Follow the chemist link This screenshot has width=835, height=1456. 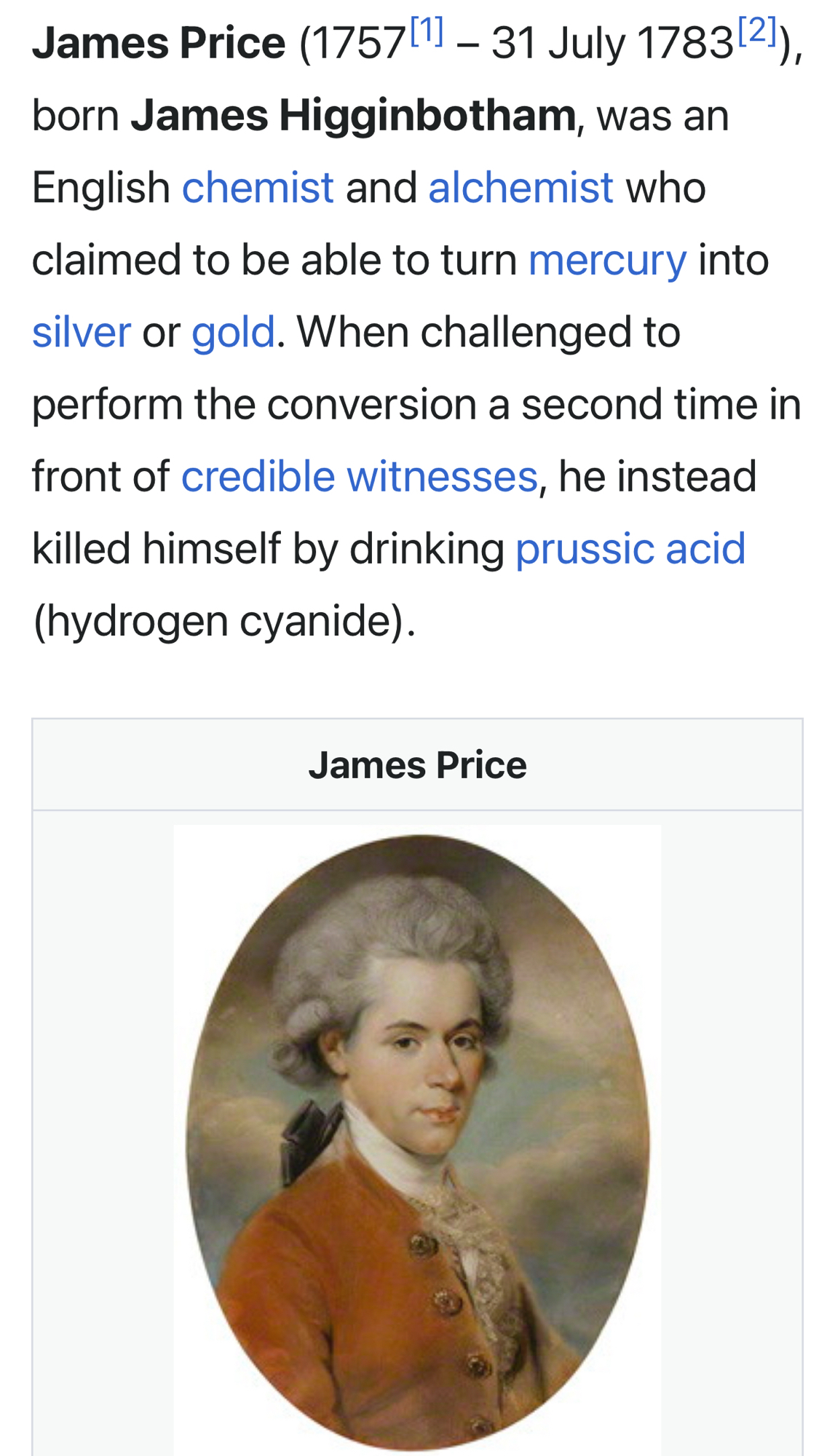coord(258,188)
